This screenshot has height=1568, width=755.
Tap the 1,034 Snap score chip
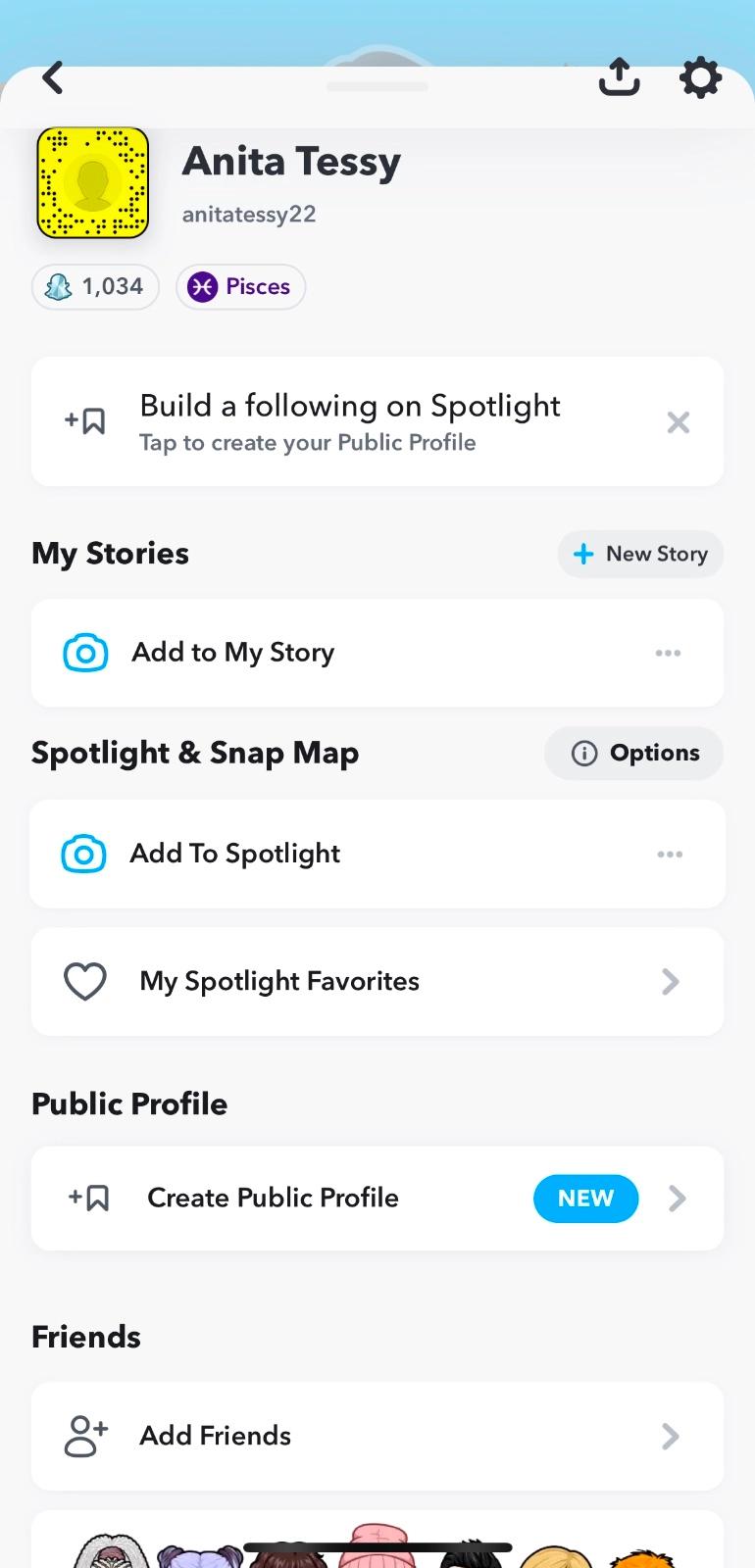[96, 287]
